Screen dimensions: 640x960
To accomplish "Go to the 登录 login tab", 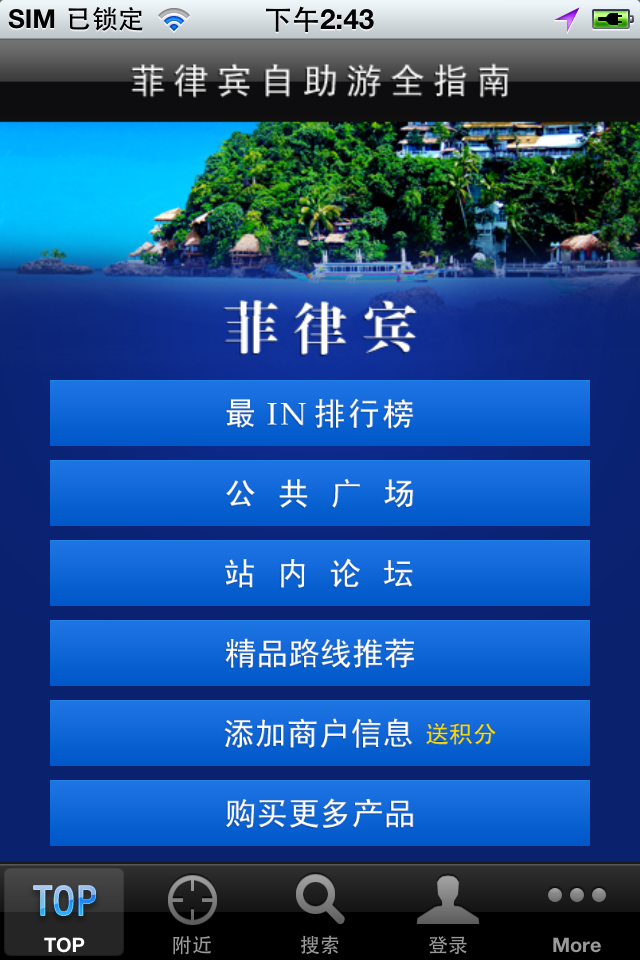I will 448,912.
